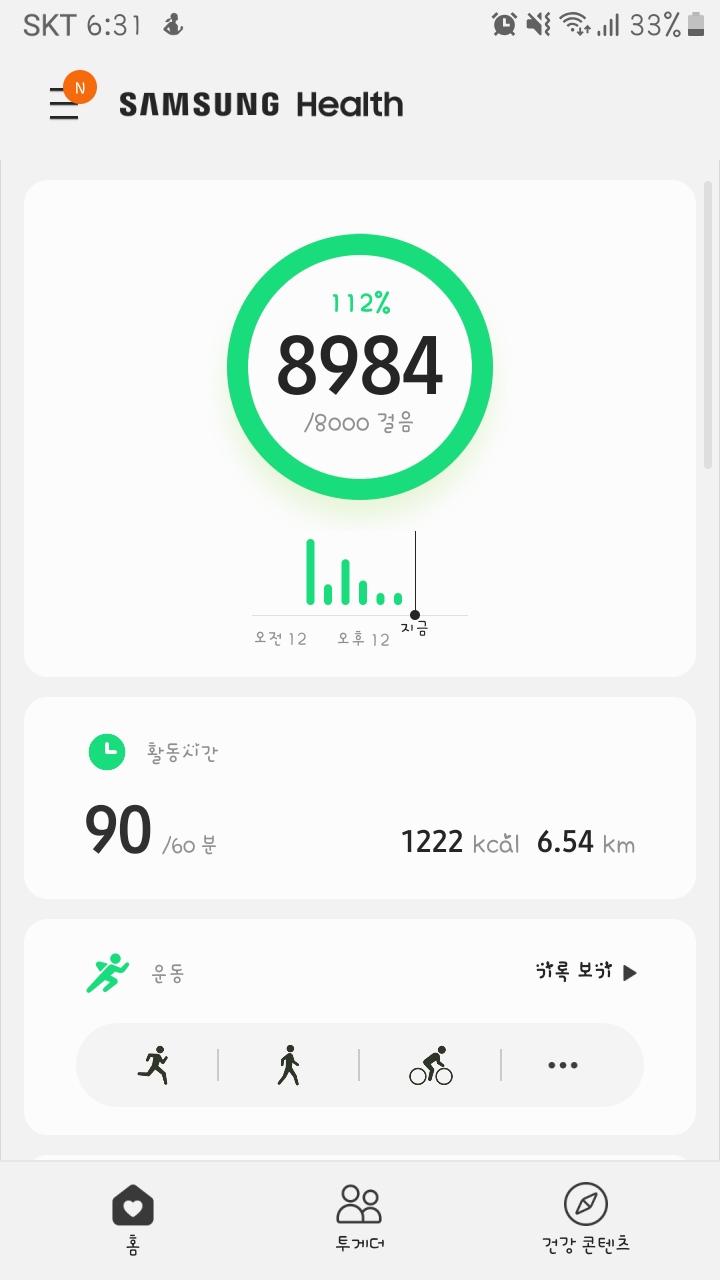This screenshot has height=1280, width=720.
Task: Open the hamburger drawer menu
Action: (64, 104)
